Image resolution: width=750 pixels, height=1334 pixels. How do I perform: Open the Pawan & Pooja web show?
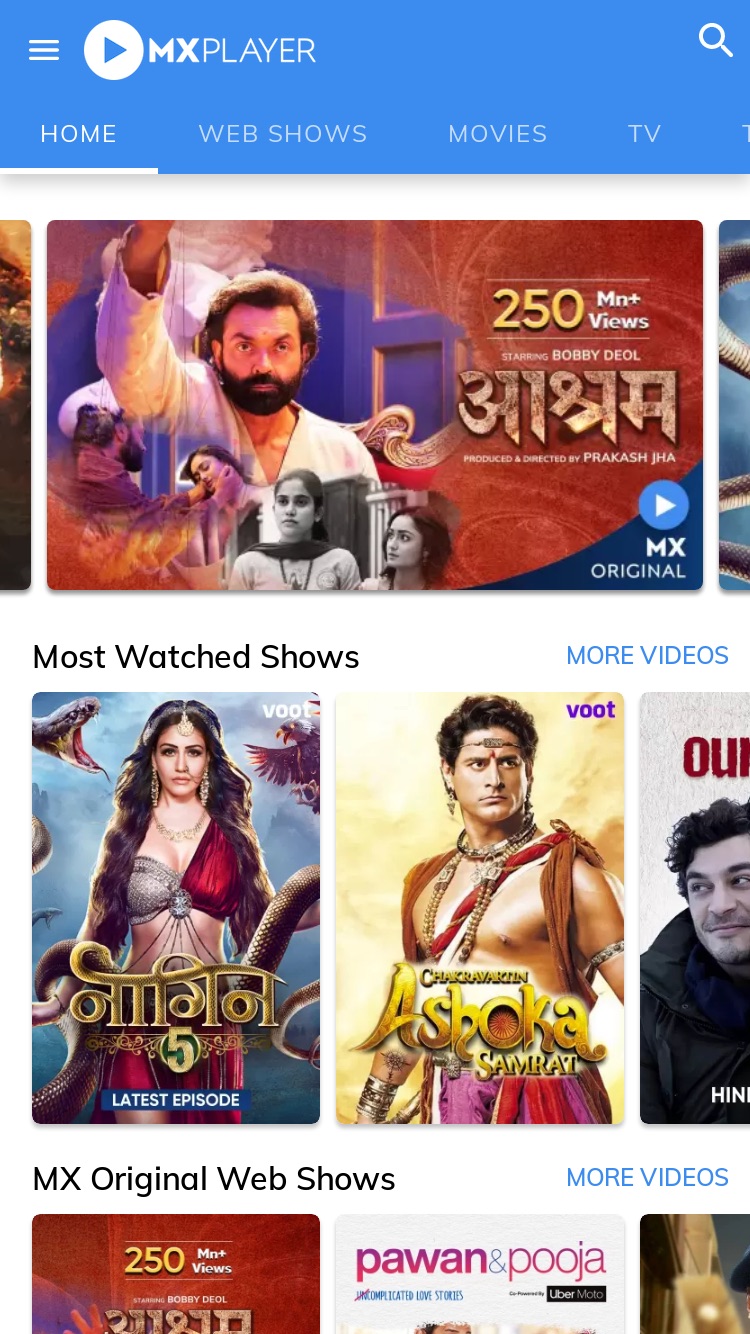click(x=480, y=1274)
